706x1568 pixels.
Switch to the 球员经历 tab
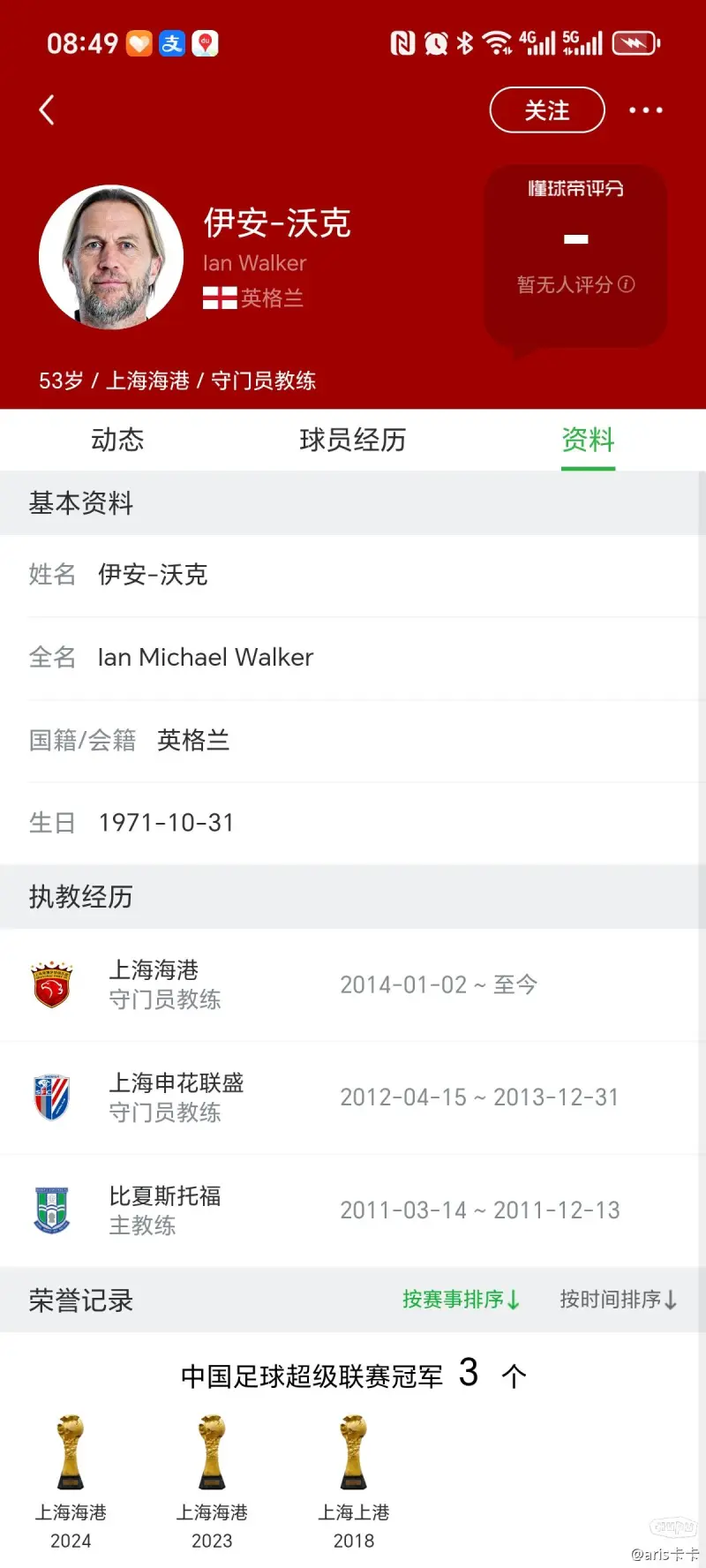click(x=352, y=440)
